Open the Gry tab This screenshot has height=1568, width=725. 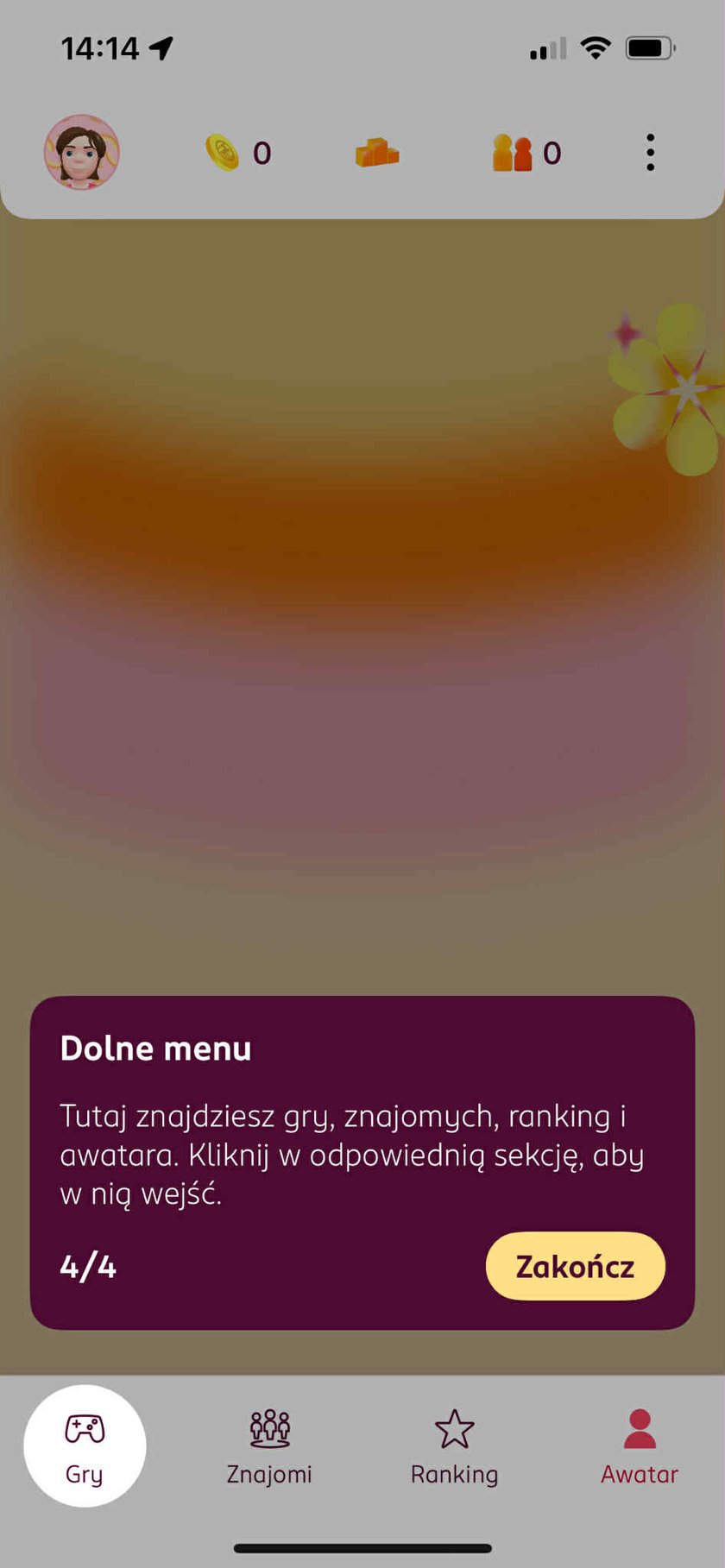point(85,1445)
